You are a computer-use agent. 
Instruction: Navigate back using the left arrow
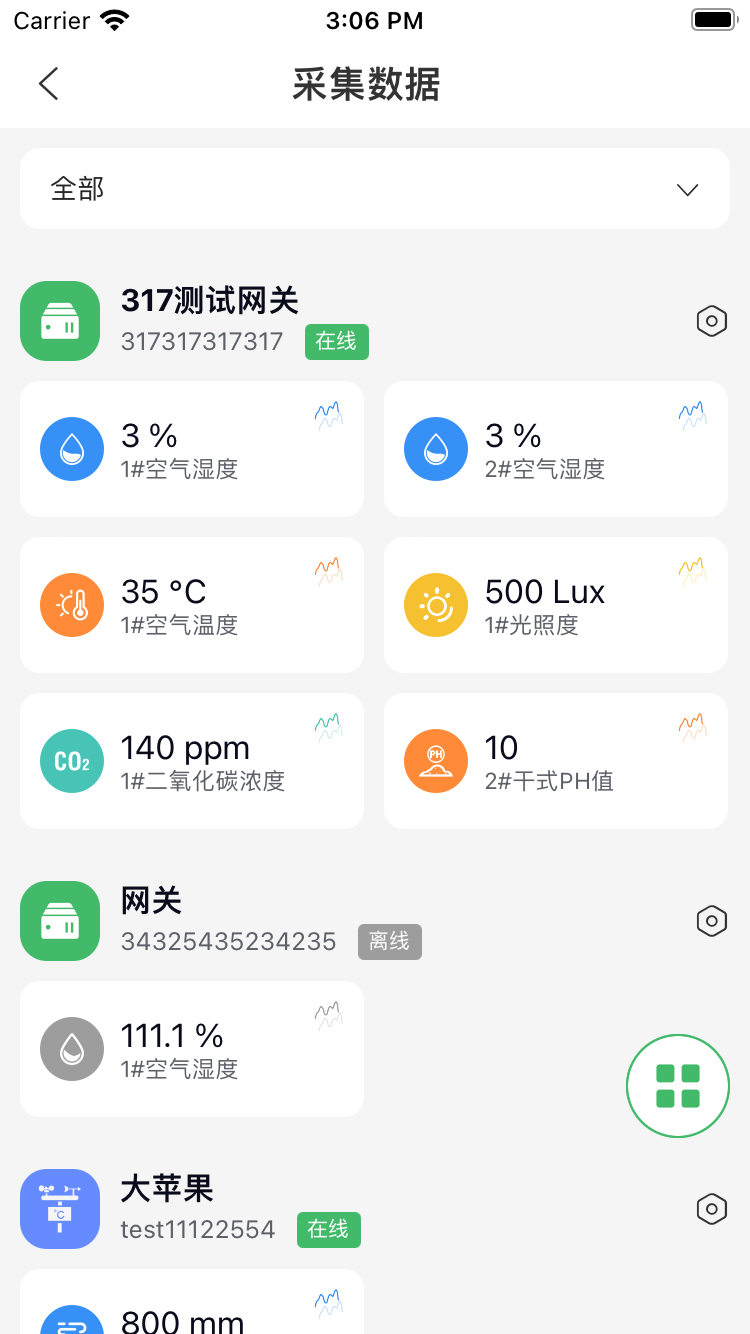tap(48, 84)
